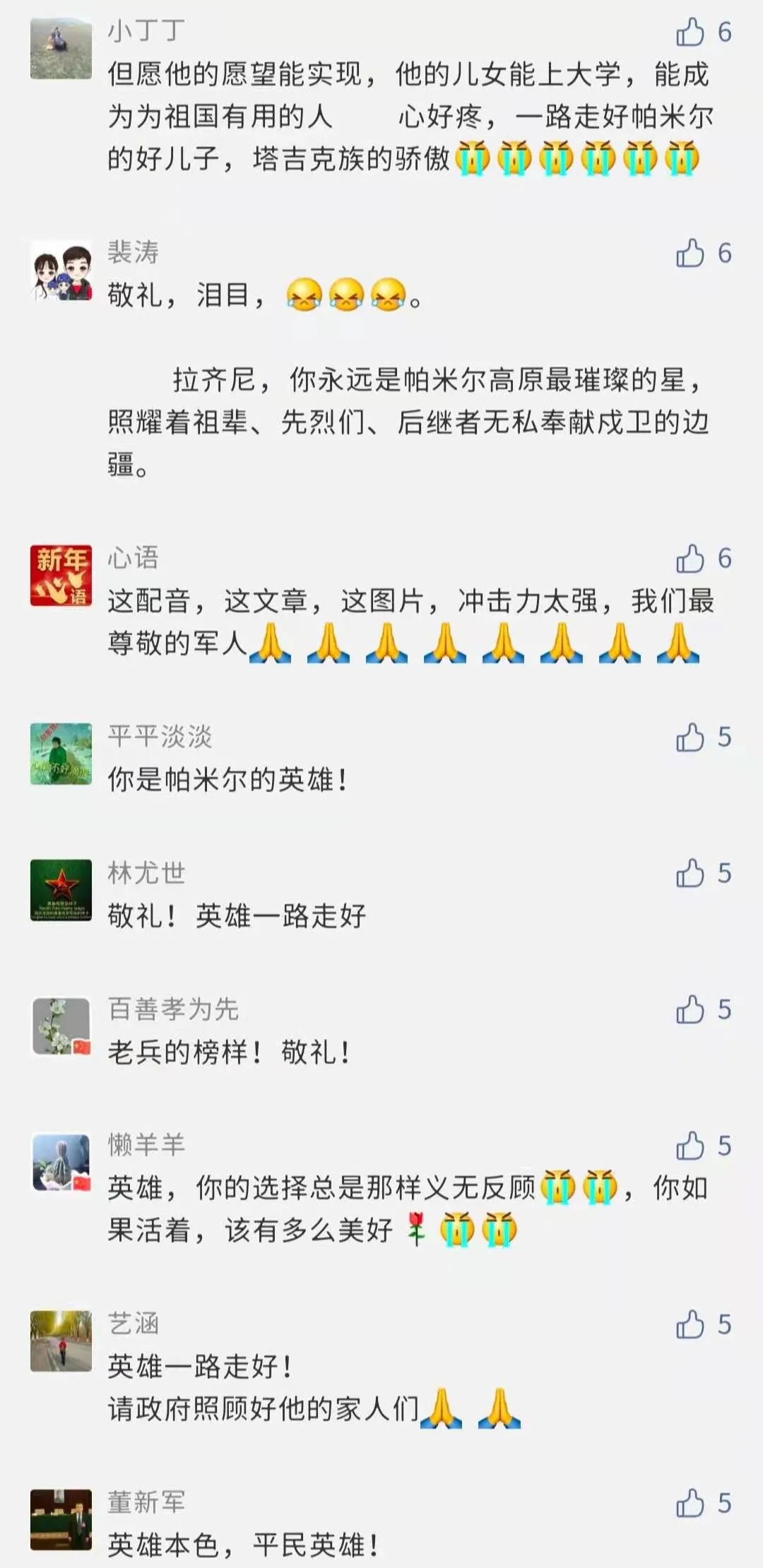Like 林尤世's comment
763x1568 pixels.
click(690, 874)
